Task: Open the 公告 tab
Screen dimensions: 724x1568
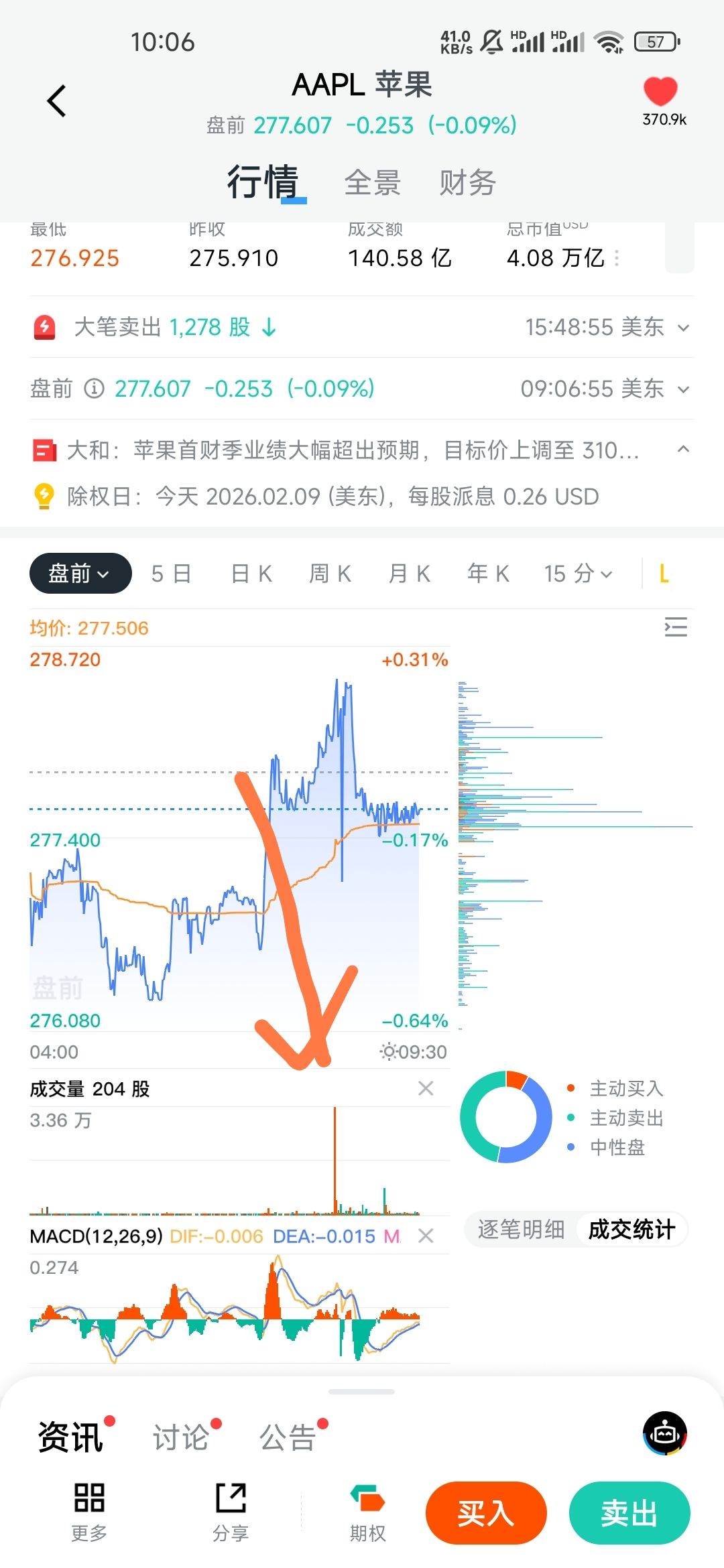Action: [288, 1437]
